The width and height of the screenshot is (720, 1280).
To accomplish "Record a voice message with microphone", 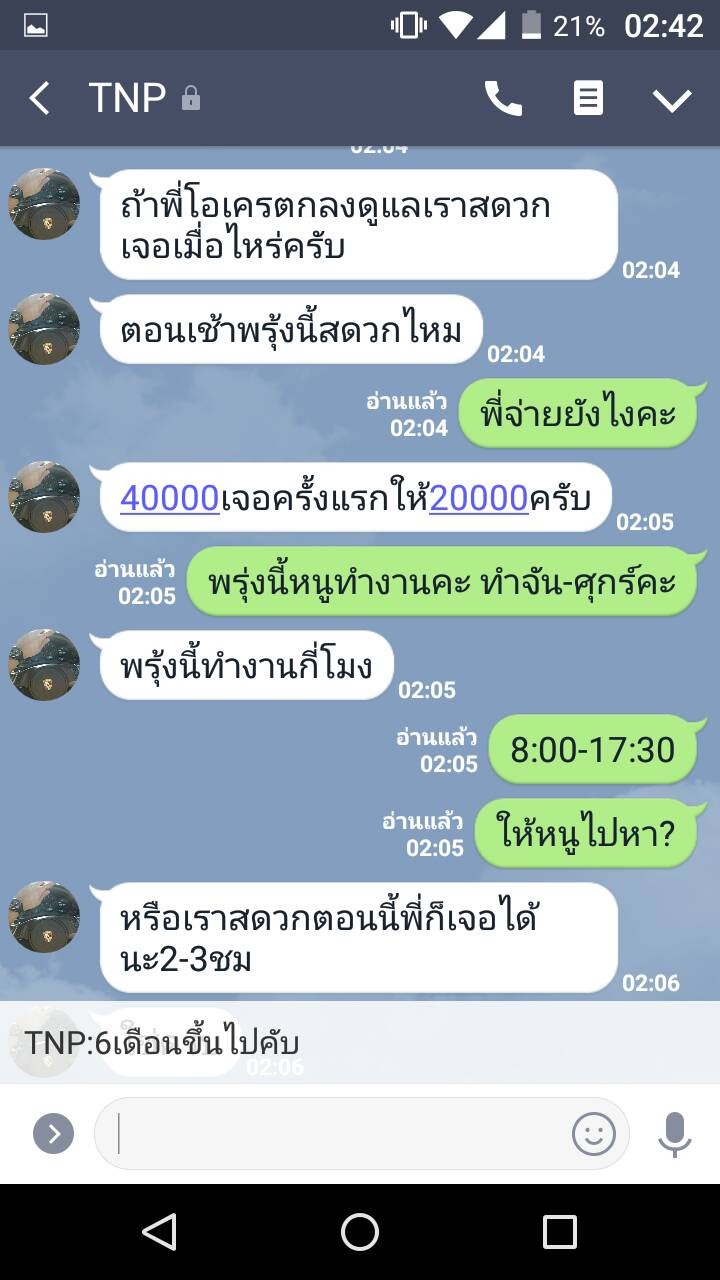I will coord(675,1134).
